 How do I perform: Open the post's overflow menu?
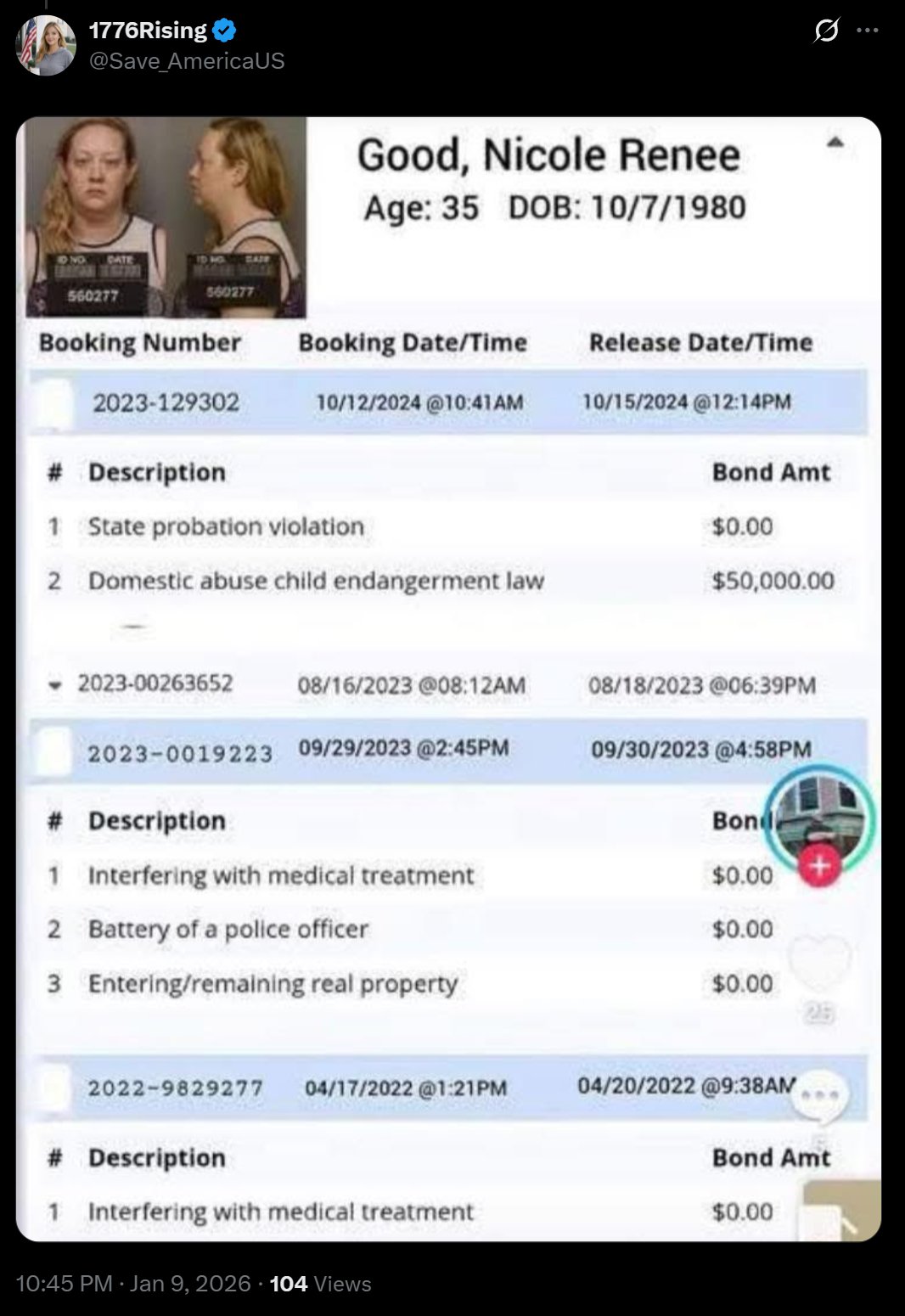(868, 31)
